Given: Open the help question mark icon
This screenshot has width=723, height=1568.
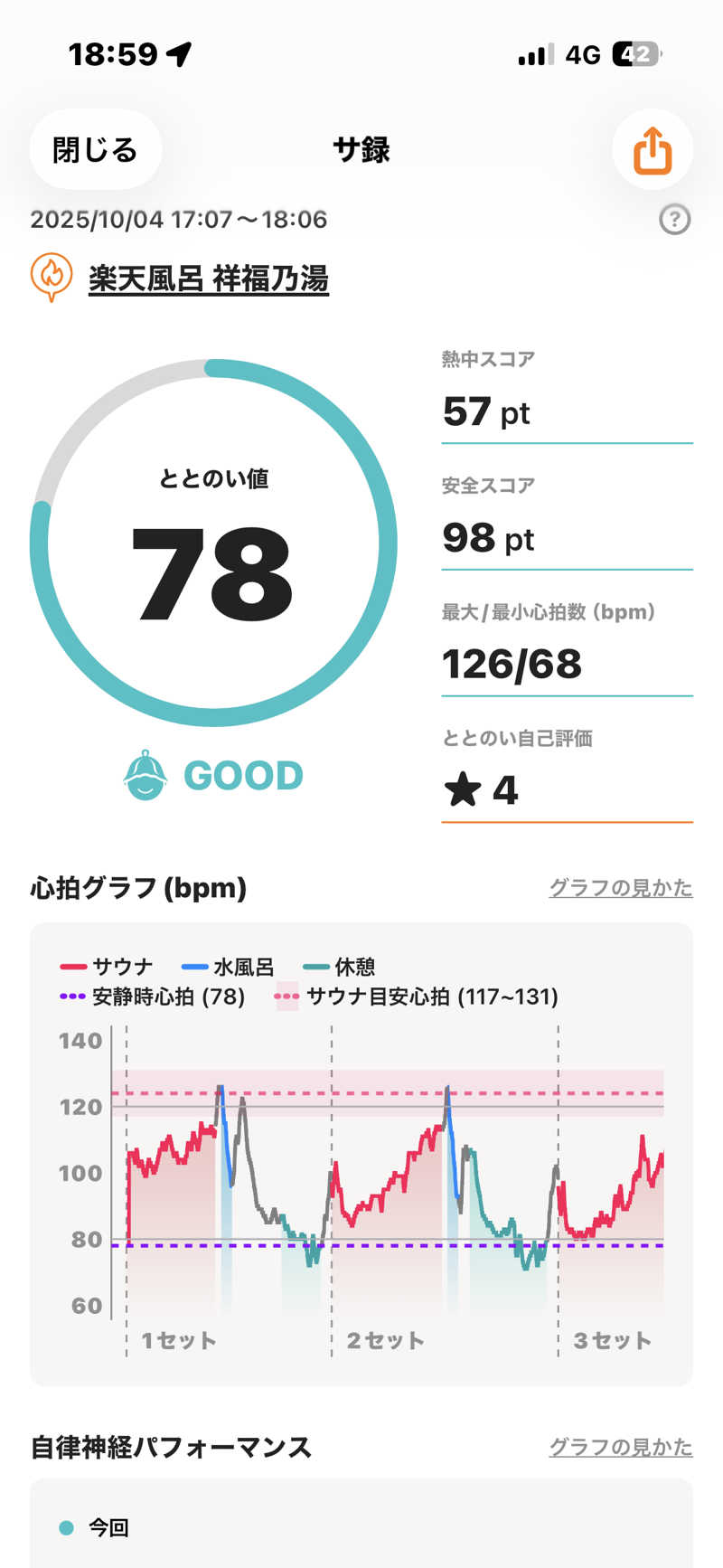Looking at the screenshot, I should pyautogui.click(x=675, y=219).
